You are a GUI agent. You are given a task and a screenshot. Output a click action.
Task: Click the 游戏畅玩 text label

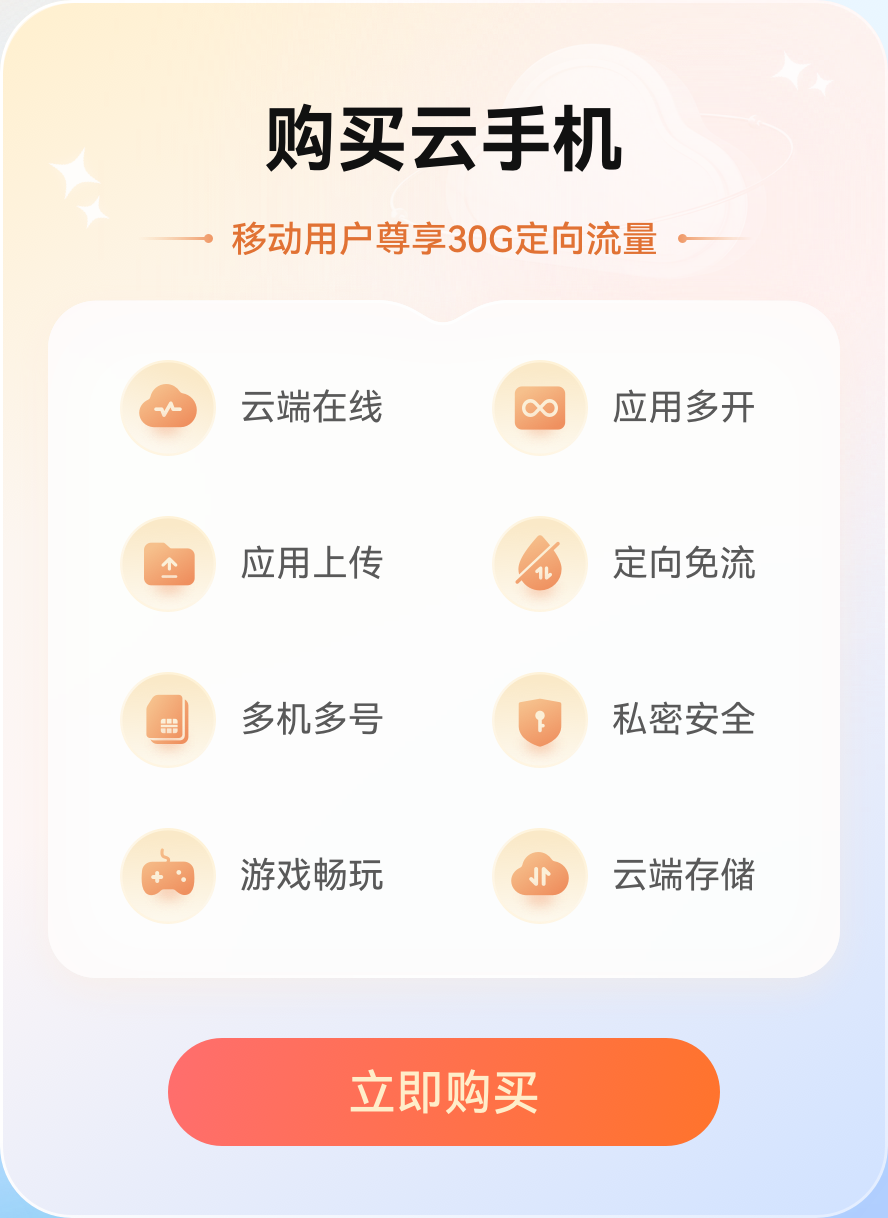310,876
